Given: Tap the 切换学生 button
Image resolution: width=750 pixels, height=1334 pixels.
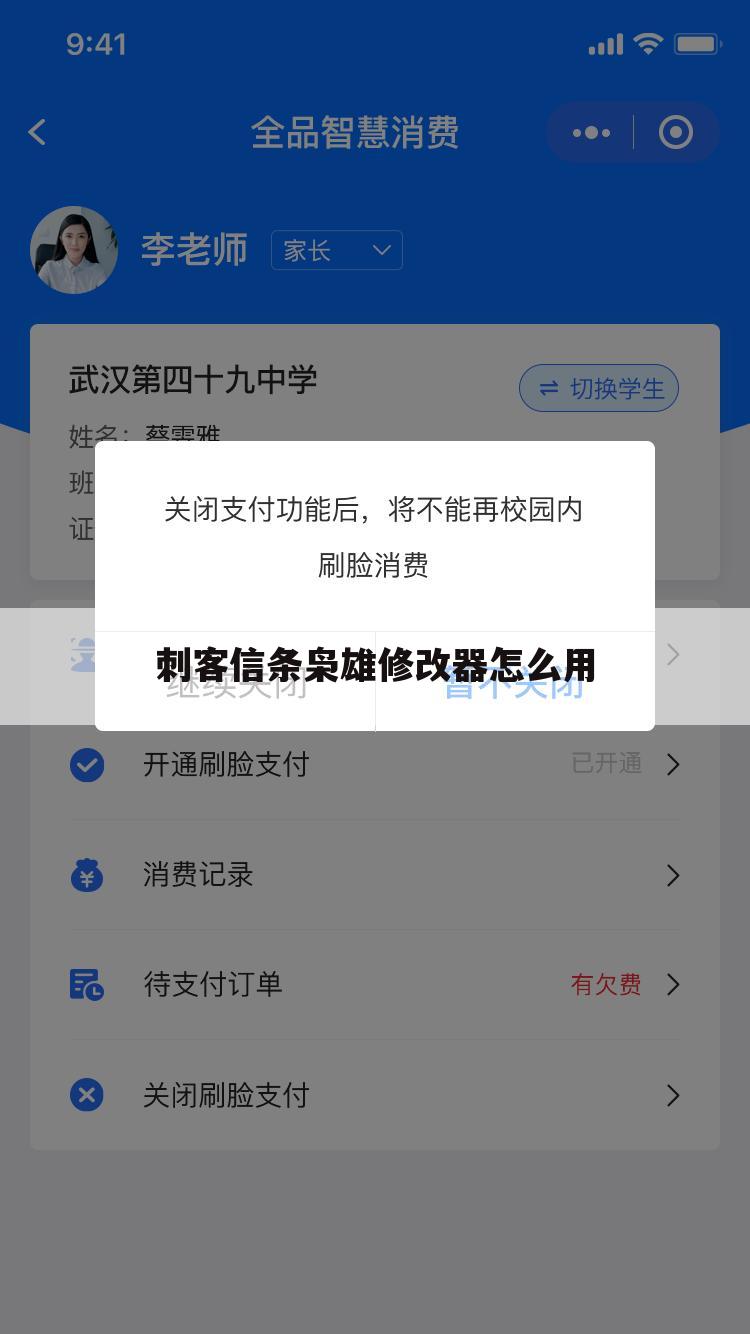Looking at the screenshot, I should (x=599, y=388).
